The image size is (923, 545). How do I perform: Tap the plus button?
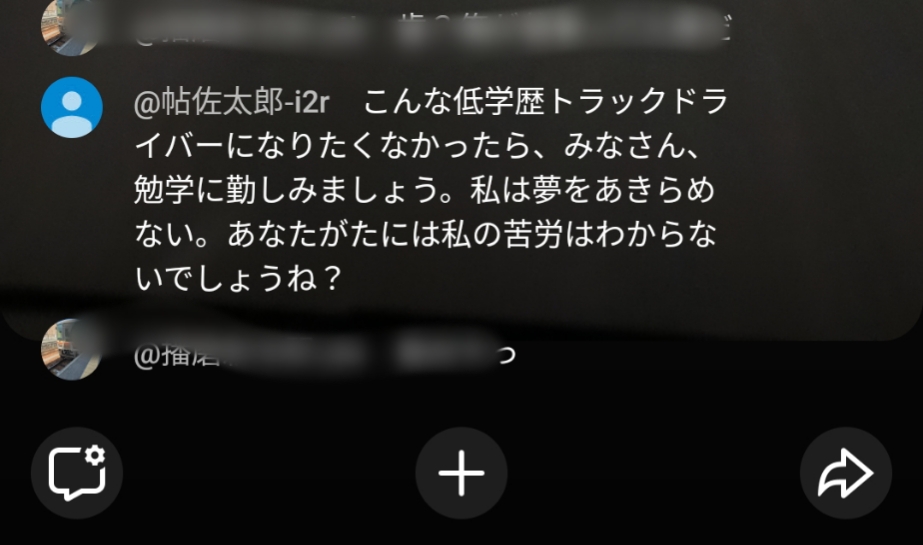pos(461,474)
